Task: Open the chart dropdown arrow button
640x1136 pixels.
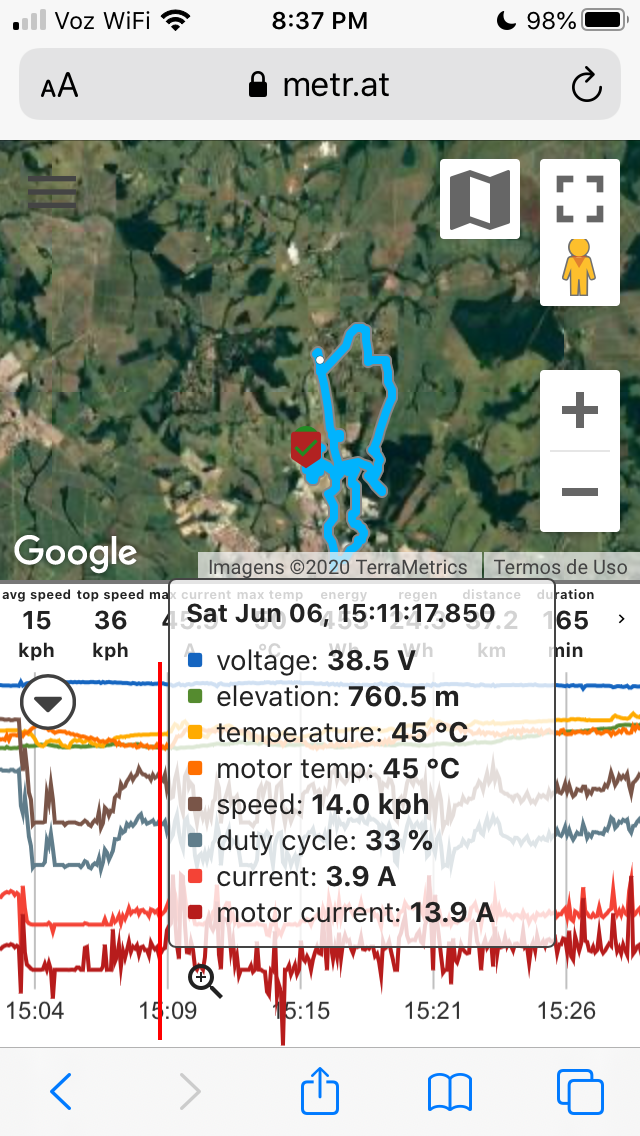Action: point(47,703)
